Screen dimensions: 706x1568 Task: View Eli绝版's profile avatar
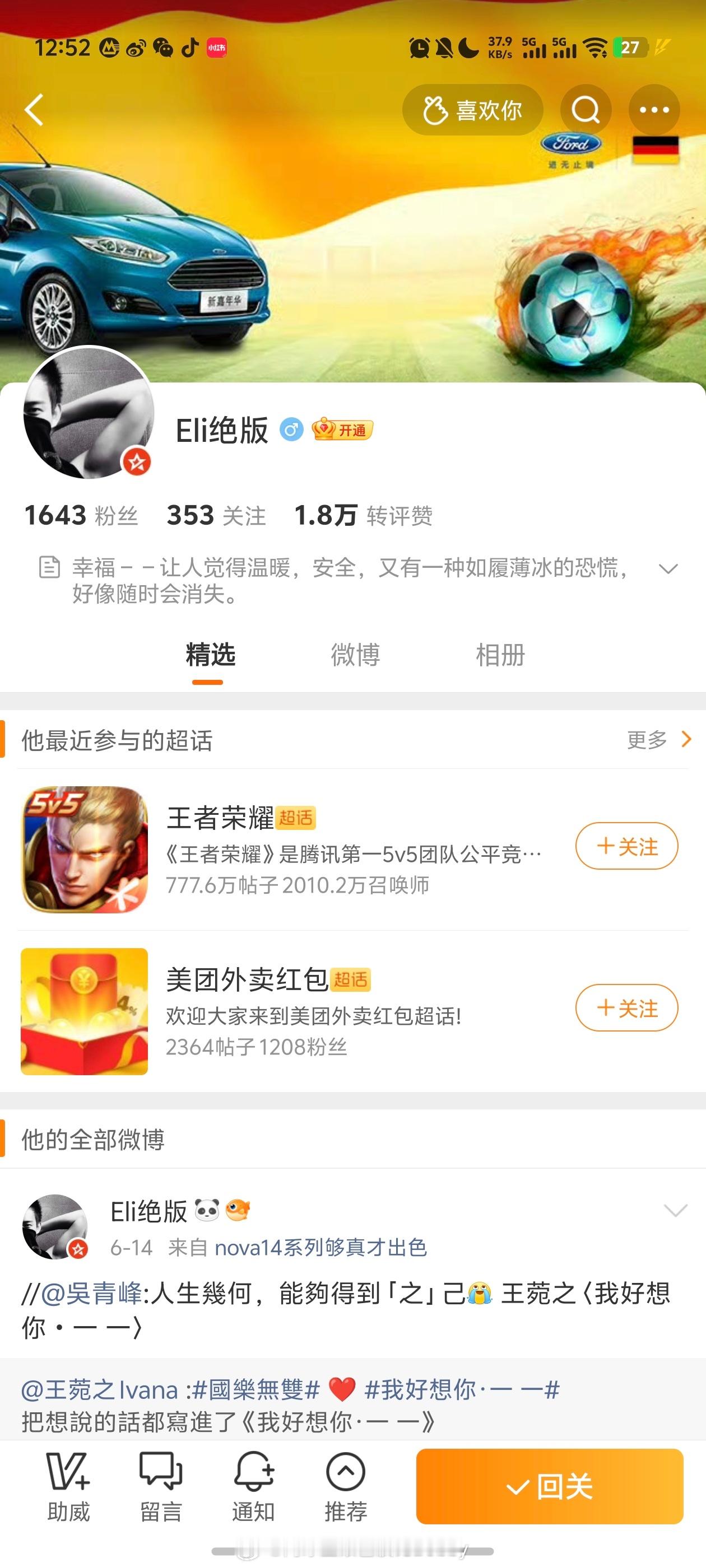[x=89, y=413]
